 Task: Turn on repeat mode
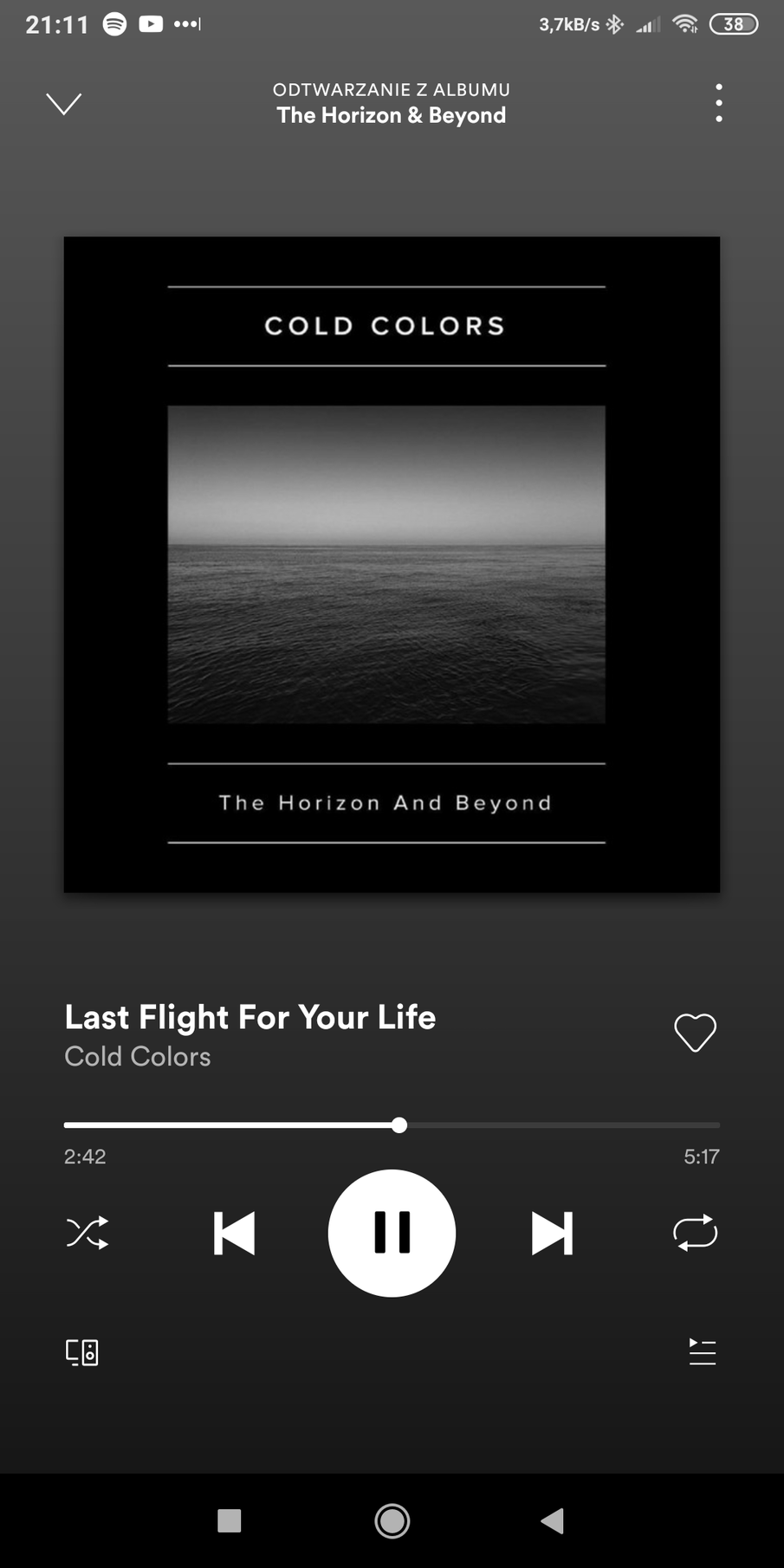[696, 1233]
